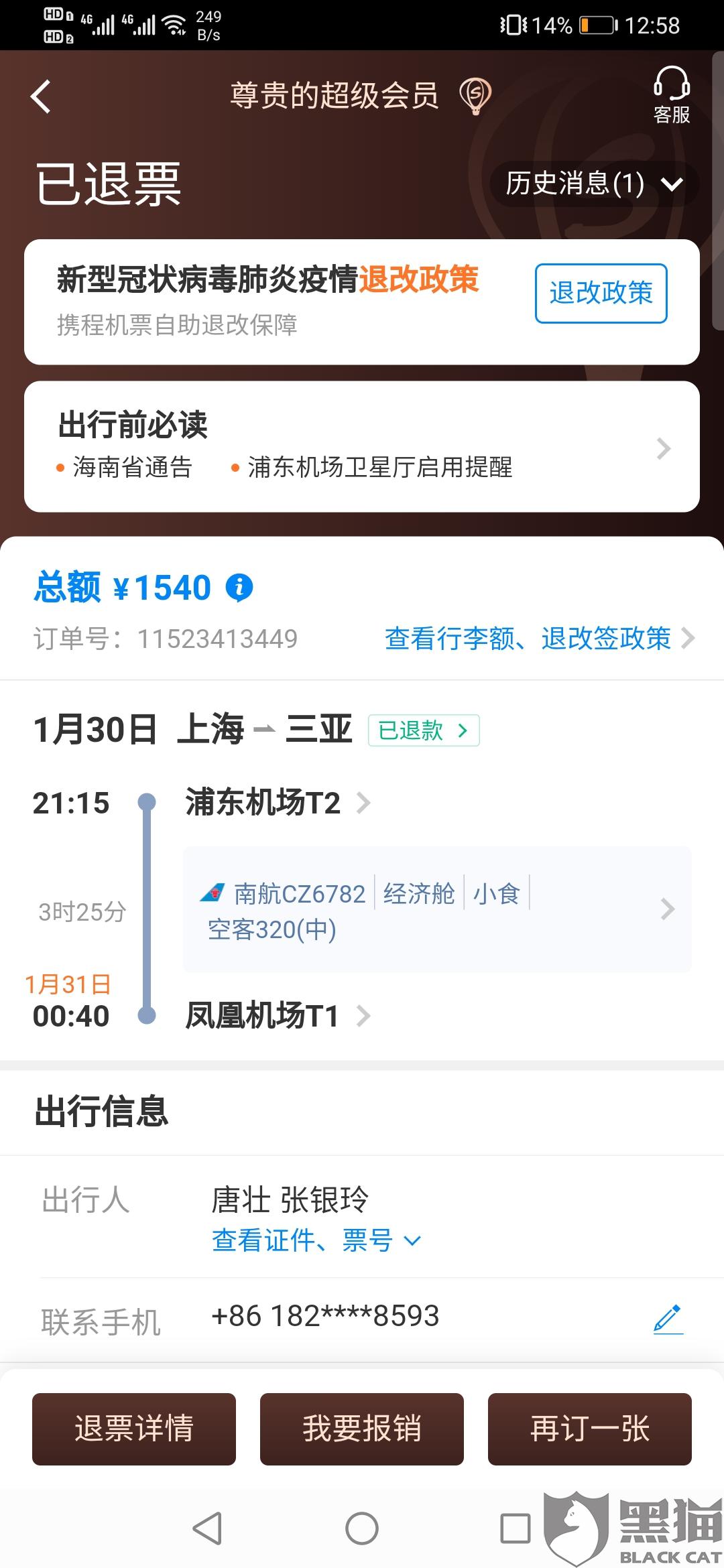Tap the 已退款 status tag
Viewport: 724px width, 1568px height.
point(424,730)
